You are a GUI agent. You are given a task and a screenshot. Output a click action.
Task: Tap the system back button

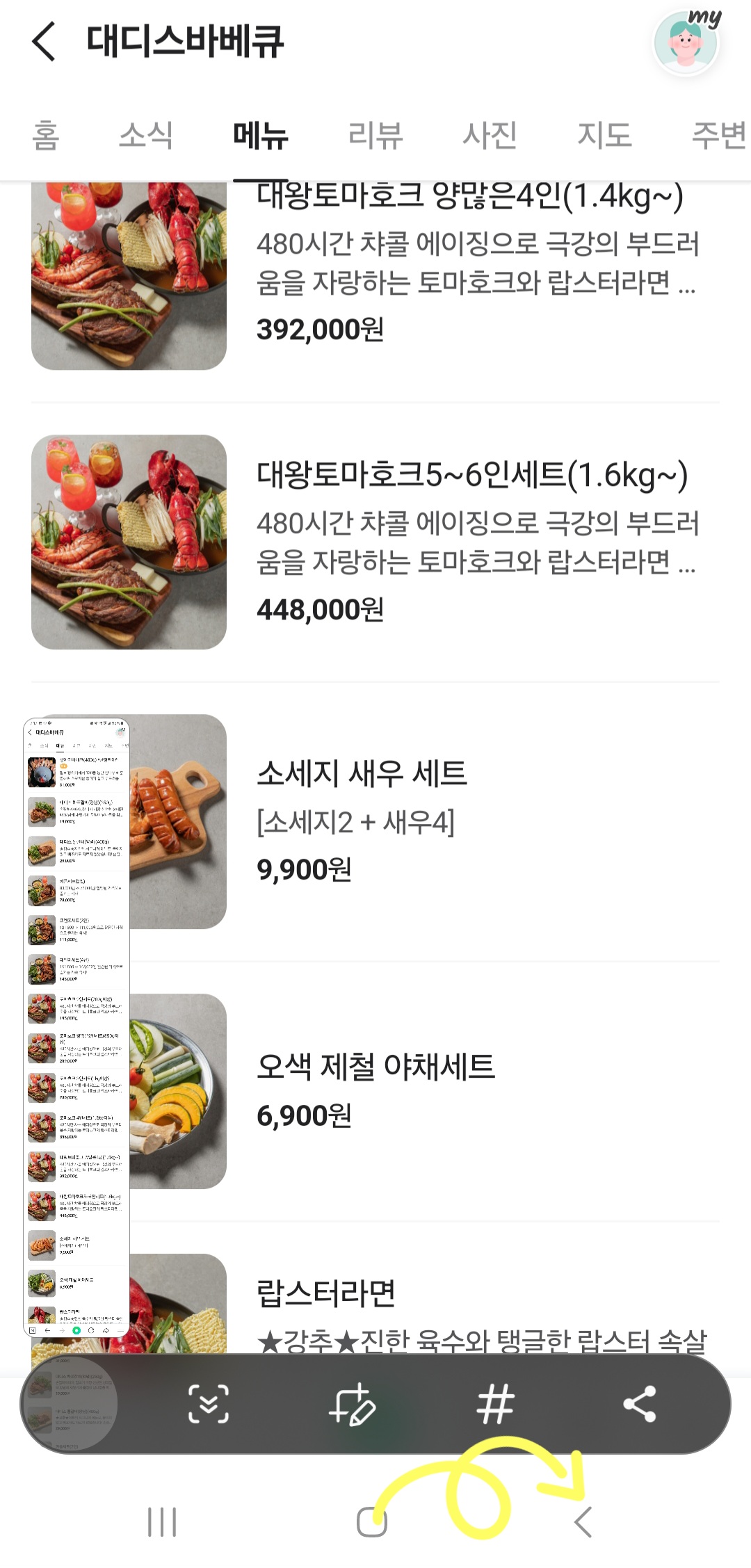pos(583,1522)
